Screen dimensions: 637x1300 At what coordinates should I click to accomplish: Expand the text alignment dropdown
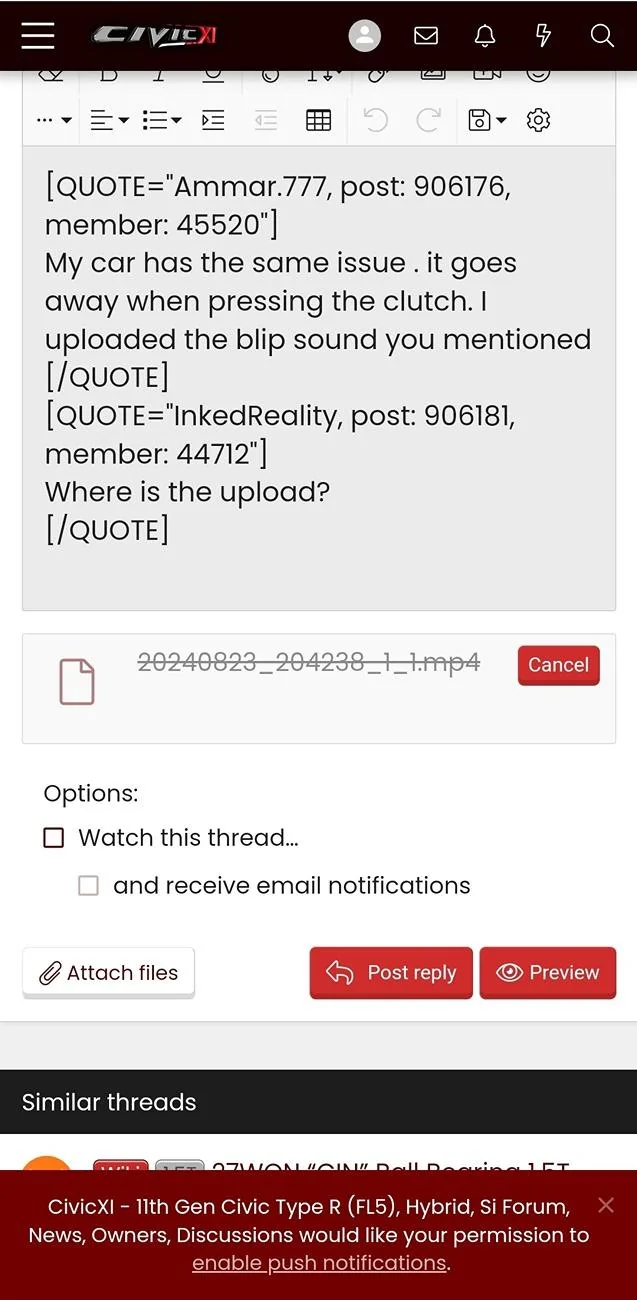tap(109, 121)
